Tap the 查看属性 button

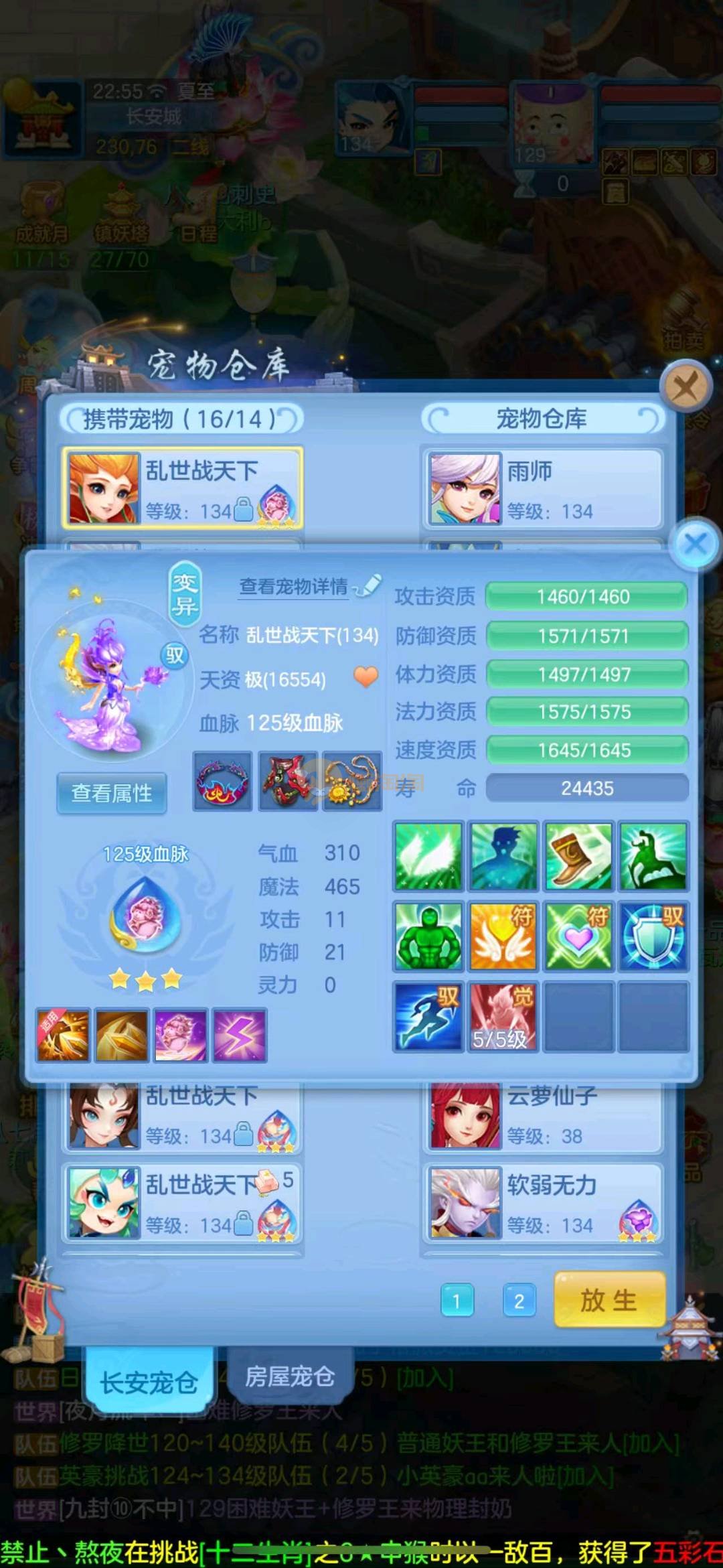click(112, 793)
